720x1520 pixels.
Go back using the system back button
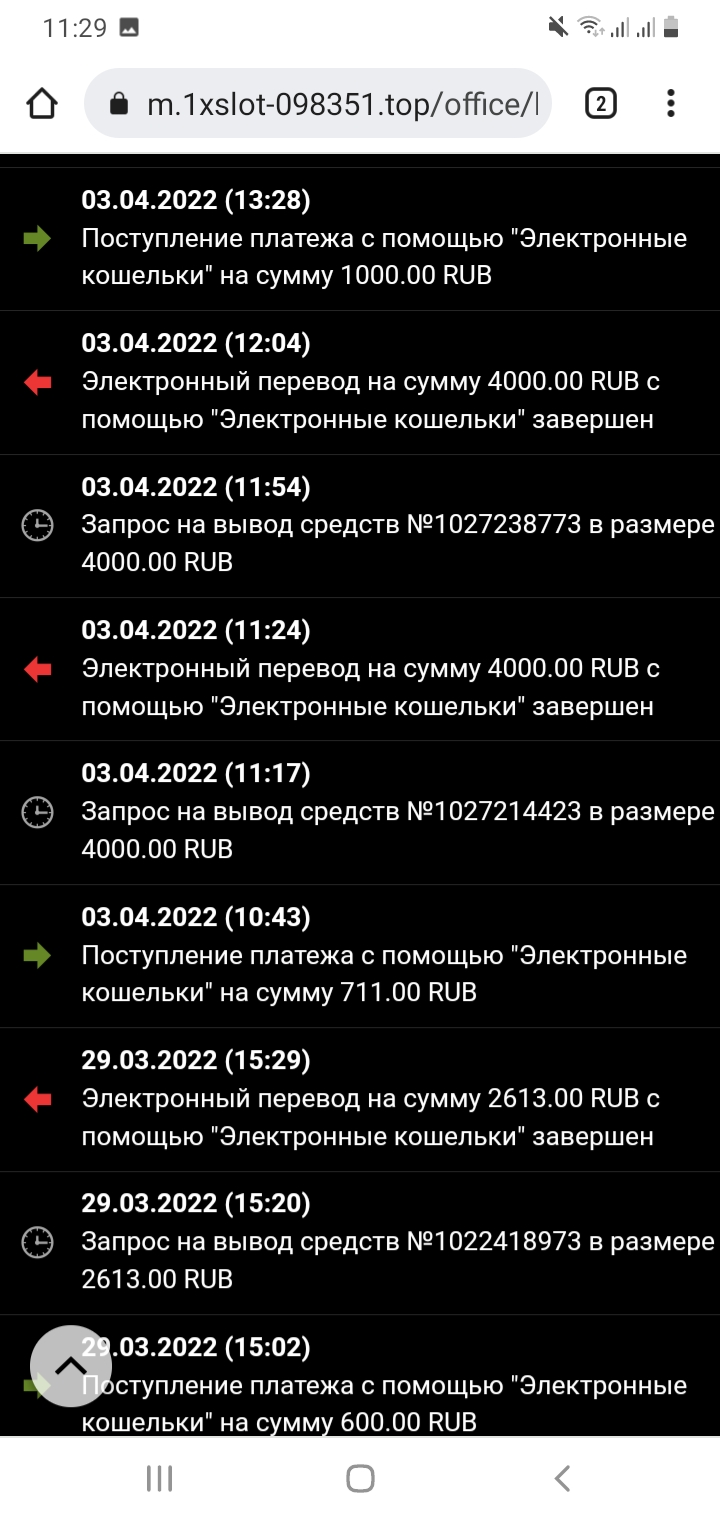point(562,1478)
